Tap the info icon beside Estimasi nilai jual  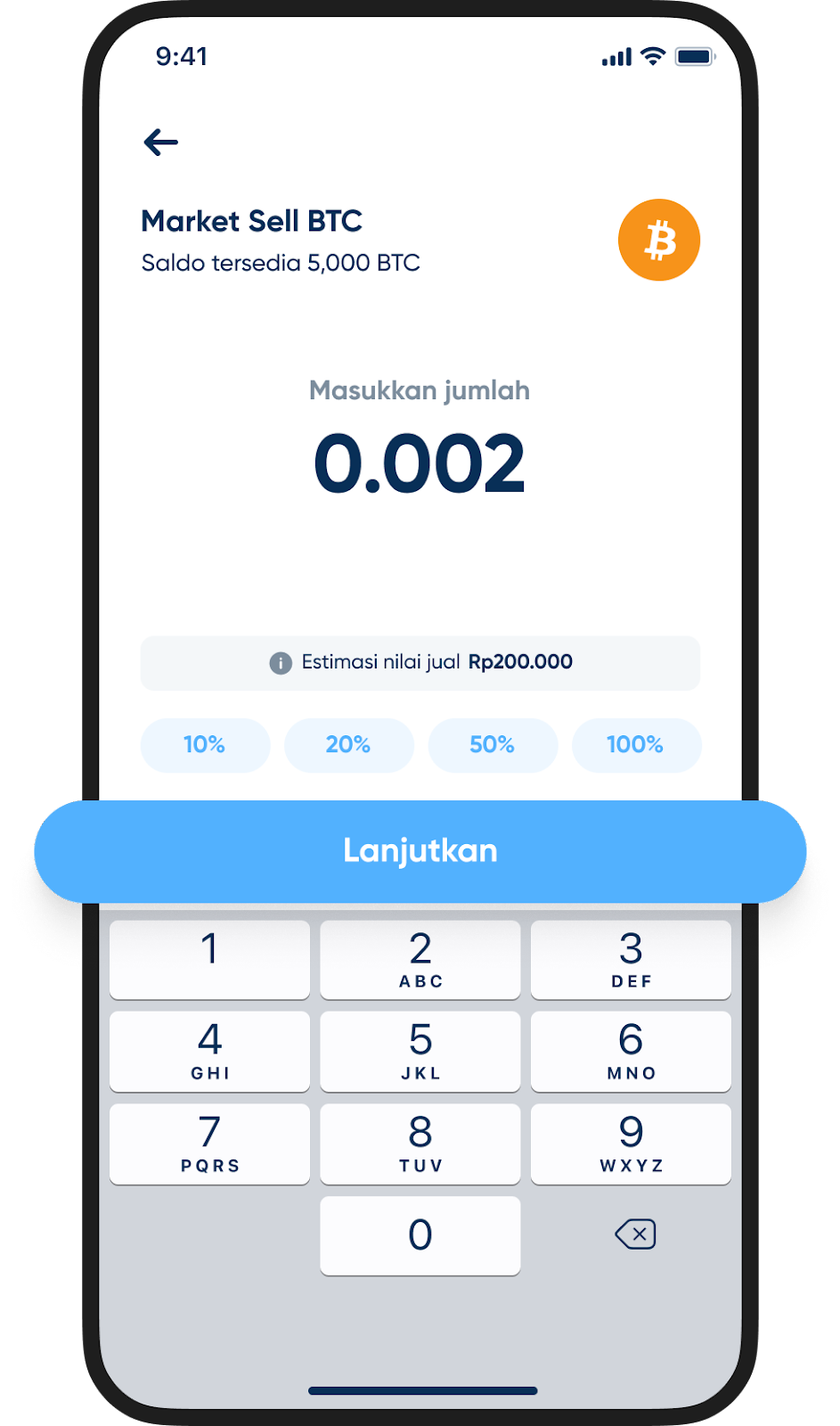pos(281,663)
